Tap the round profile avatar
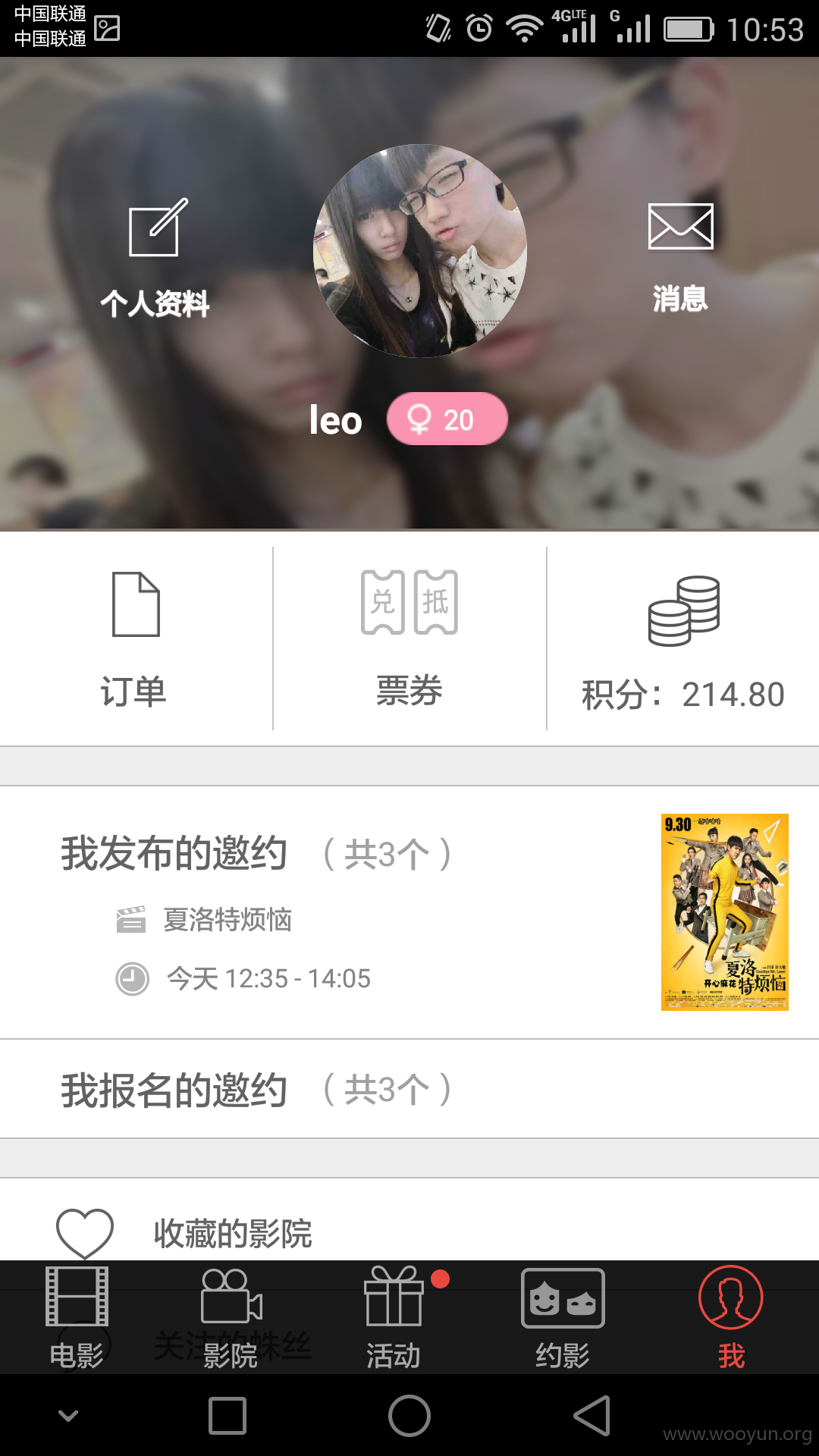The image size is (819, 1456). pyautogui.click(x=419, y=251)
